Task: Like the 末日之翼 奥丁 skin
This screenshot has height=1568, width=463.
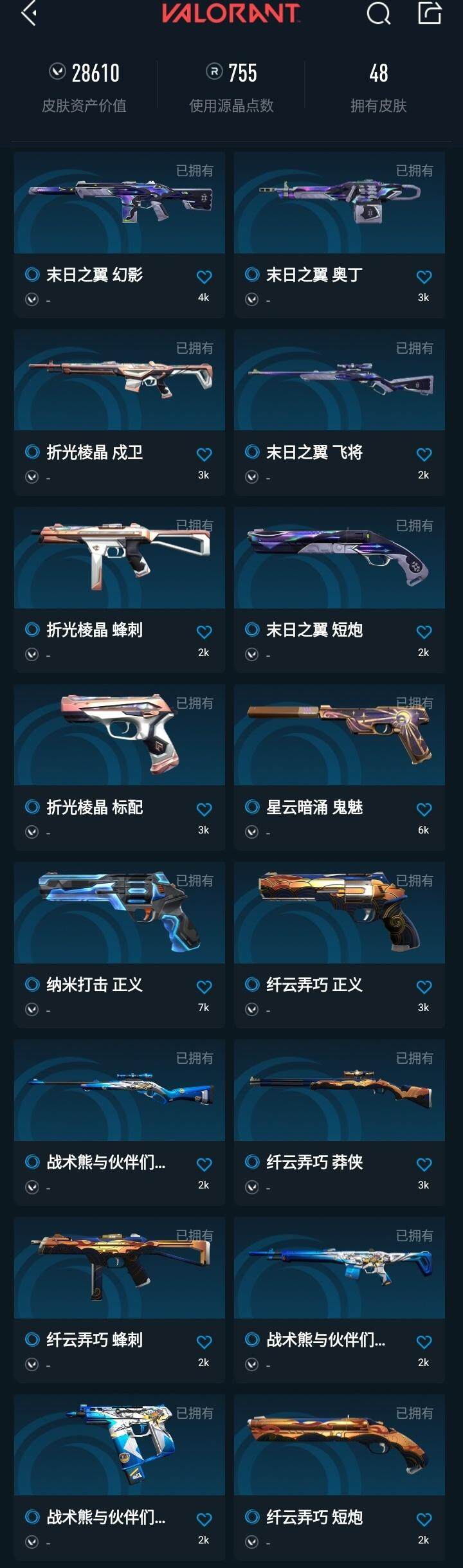Action: pos(424,277)
